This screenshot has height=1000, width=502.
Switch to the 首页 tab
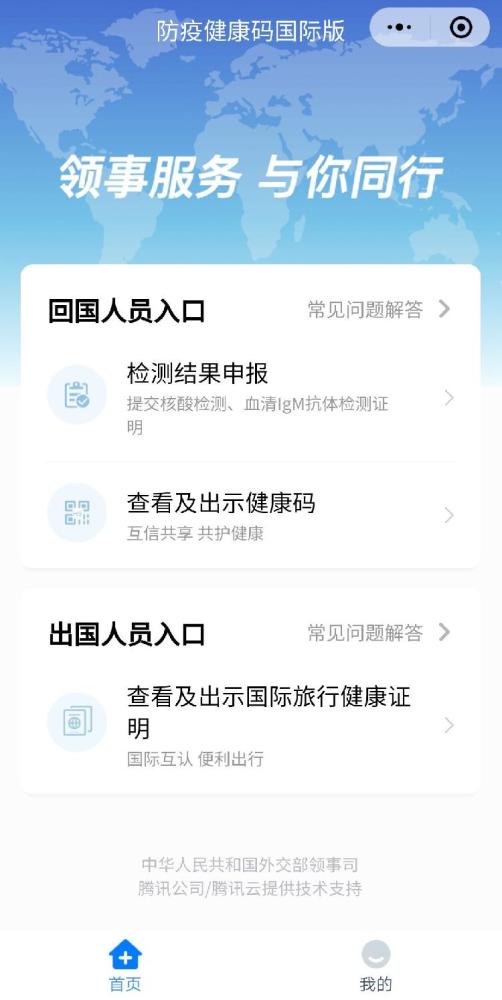click(x=125, y=965)
